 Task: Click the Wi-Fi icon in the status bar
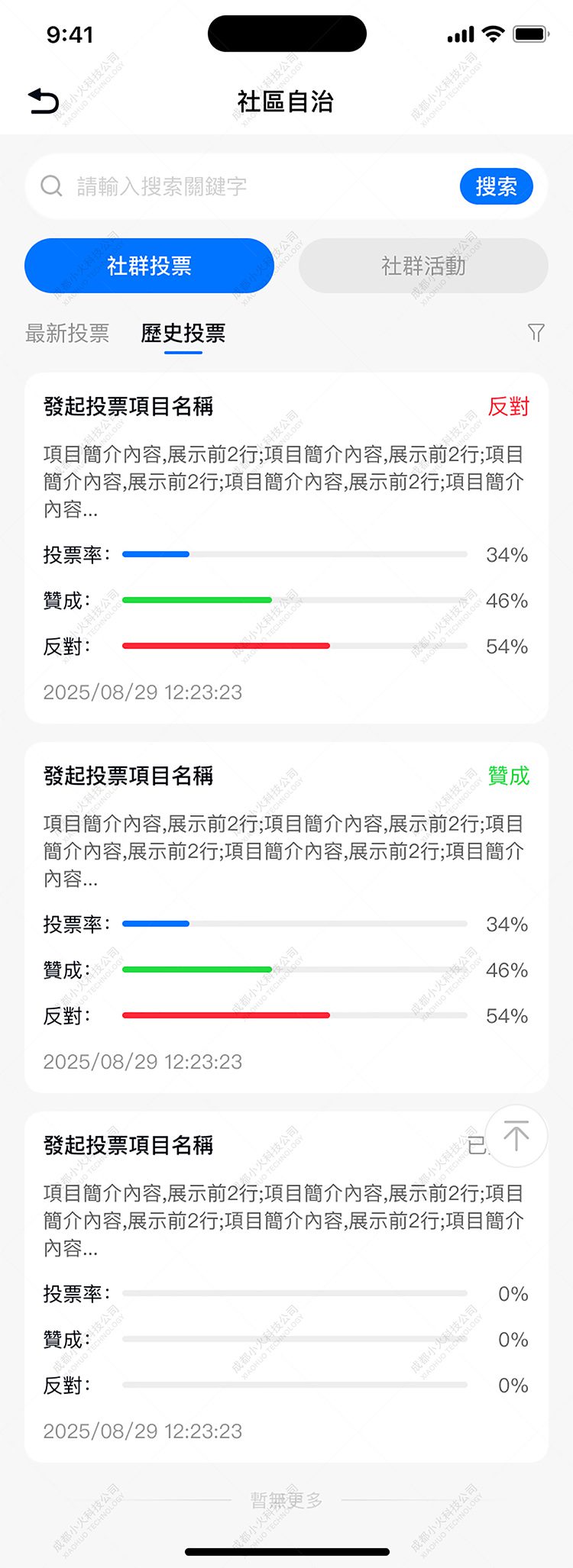pyautogui.click(x=493, y=33)
